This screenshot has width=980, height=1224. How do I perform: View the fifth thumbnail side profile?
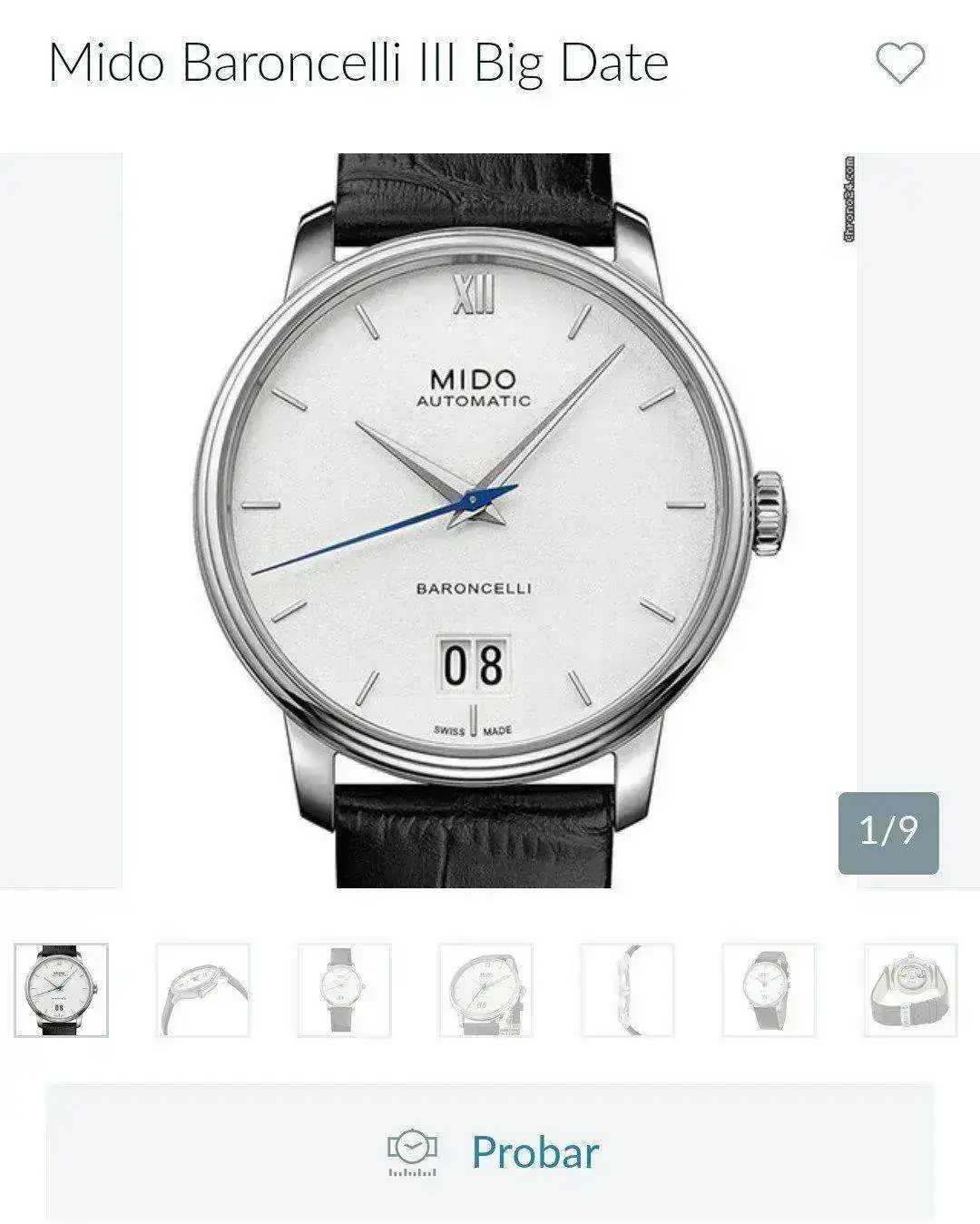pos(628,990)
